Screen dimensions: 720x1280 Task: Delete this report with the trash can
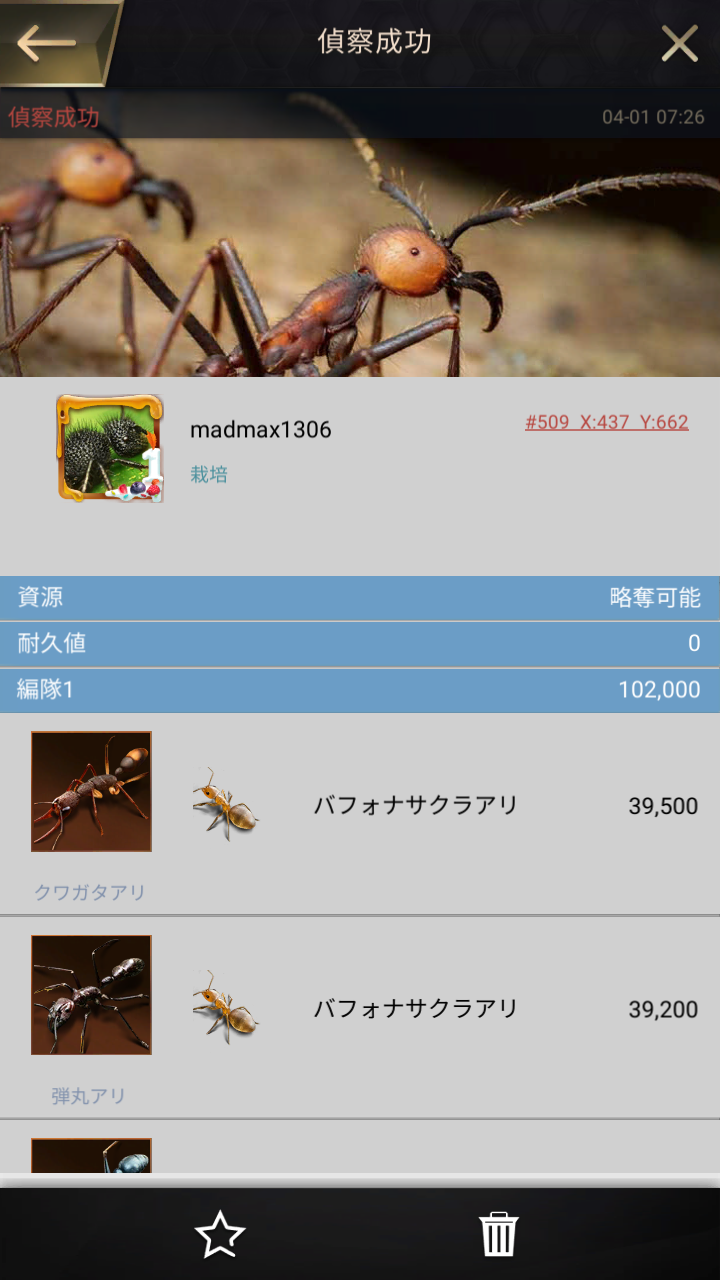498,1234
